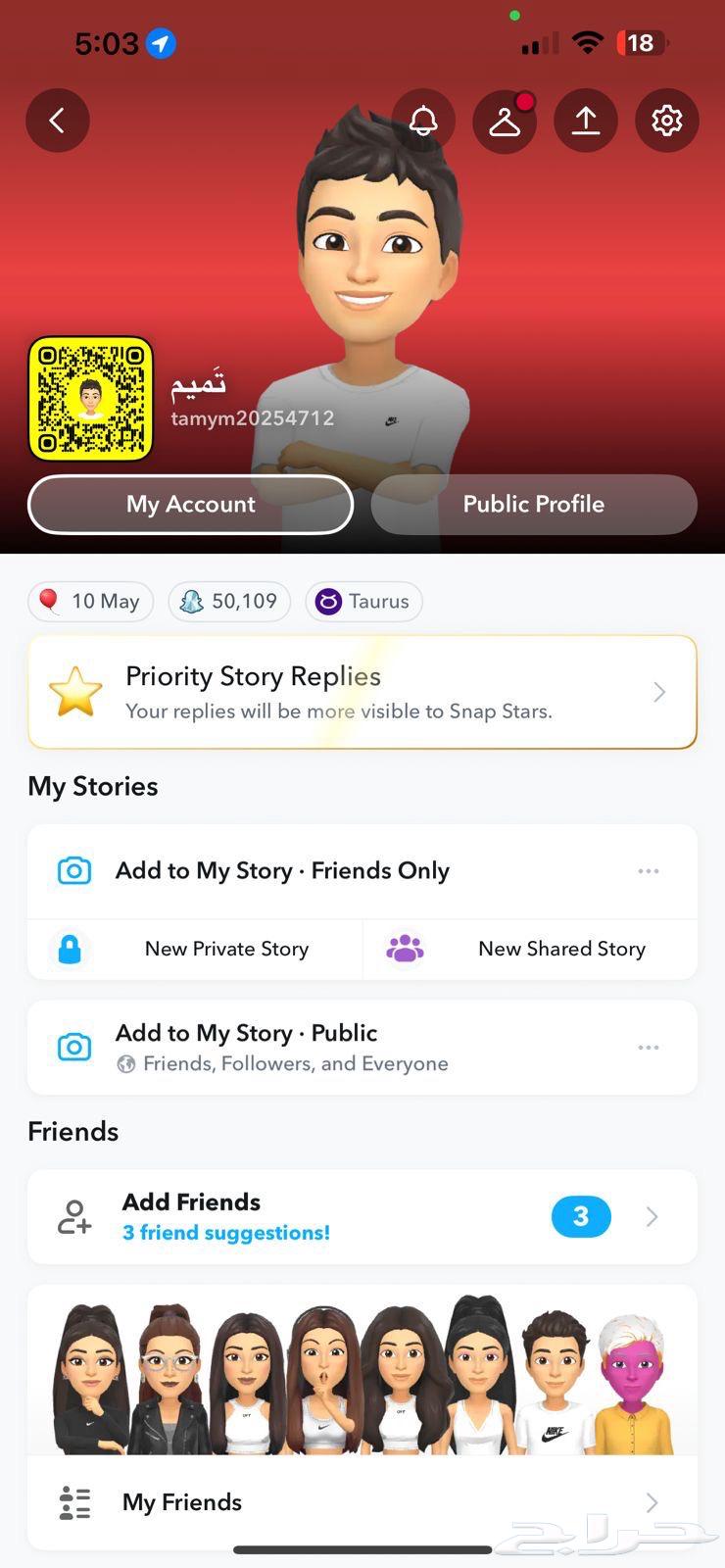Tap the 10 May birthday badge
Screen dimensions: 725x1568
click(x=90, y=601)
